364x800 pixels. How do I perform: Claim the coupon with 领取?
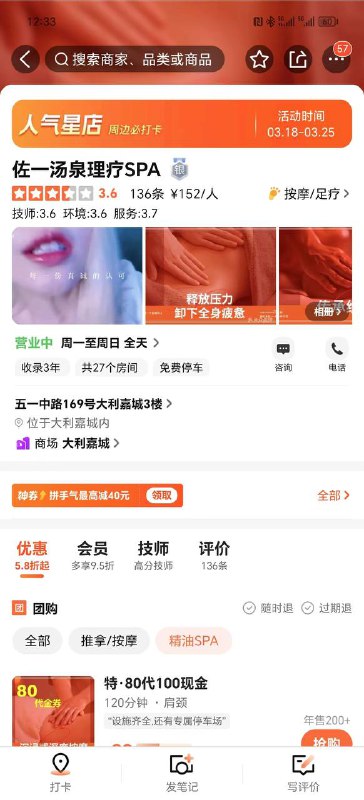pos(162,495)
